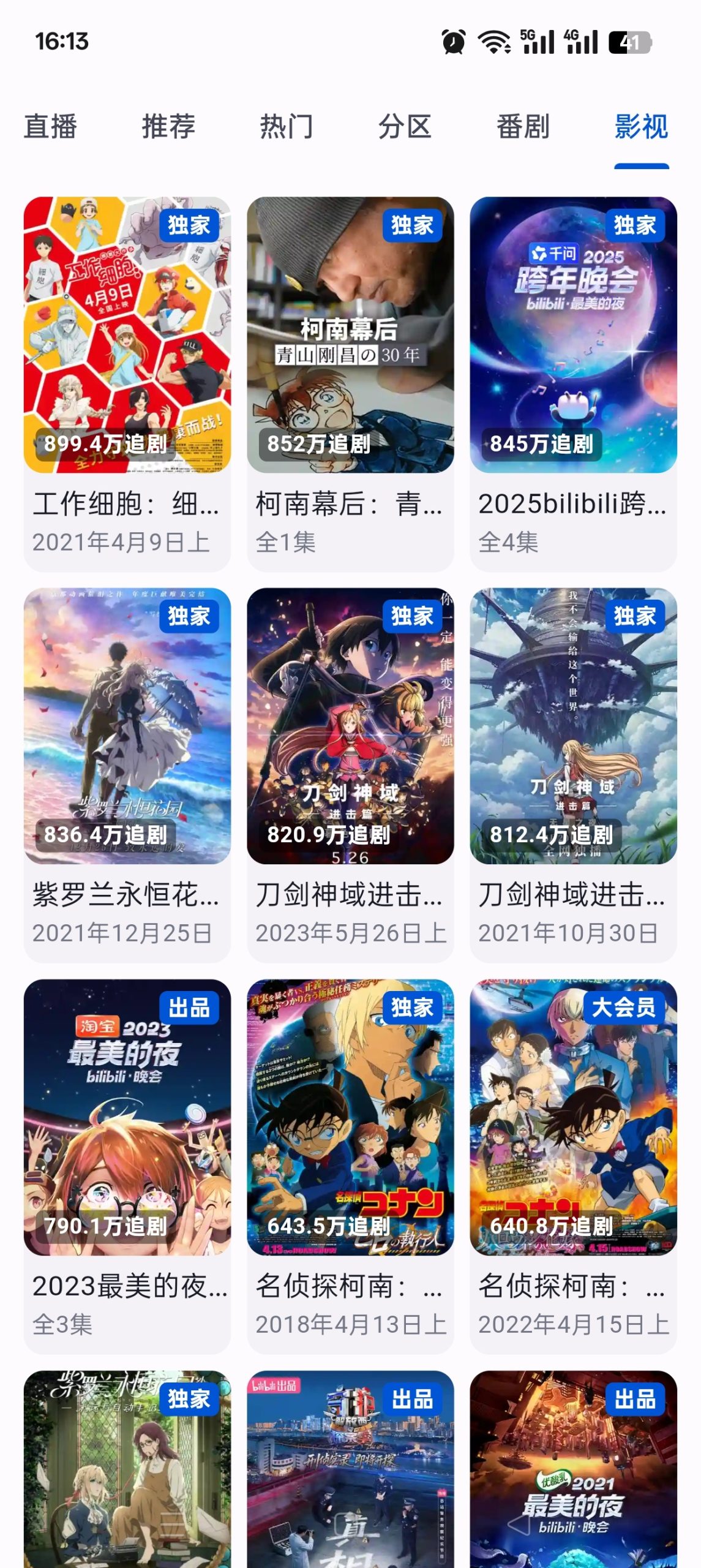Open the 热门 section
This screenshot has width=701, height=1568.
click(285, 127)
